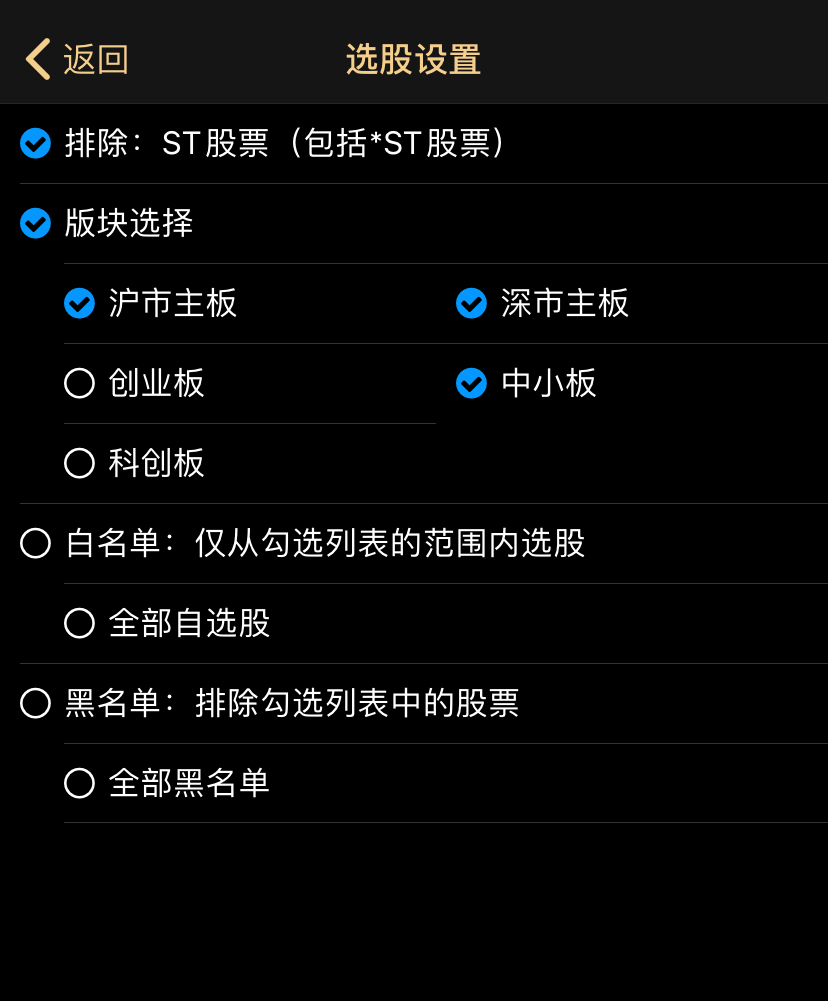828x1001 pixels.
Task: Tap the back chevron icon
Action: [x=37, y=59]
